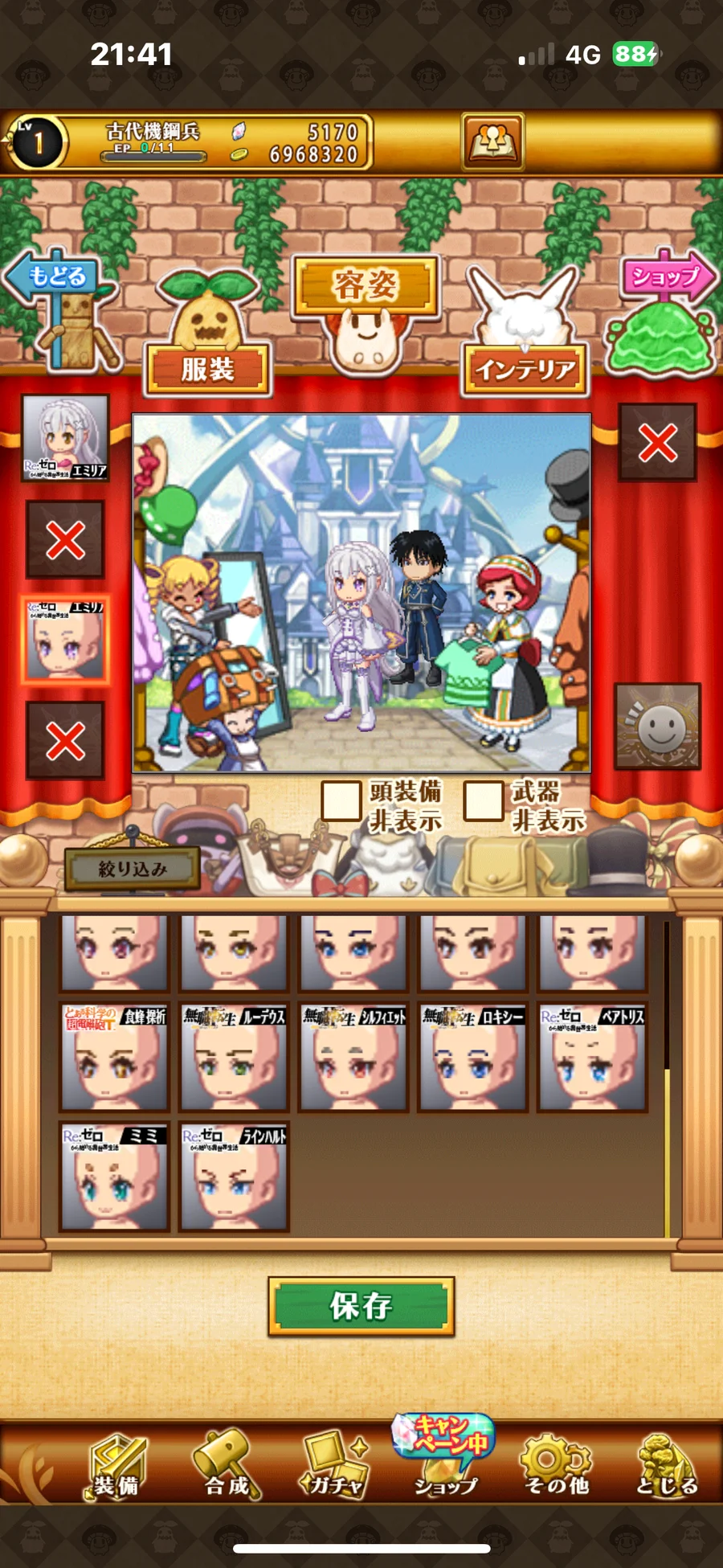The height and width of the screenshot is (1568, 723).
Task: Select the ミミ face
Action: click(x=114, y=1177)
